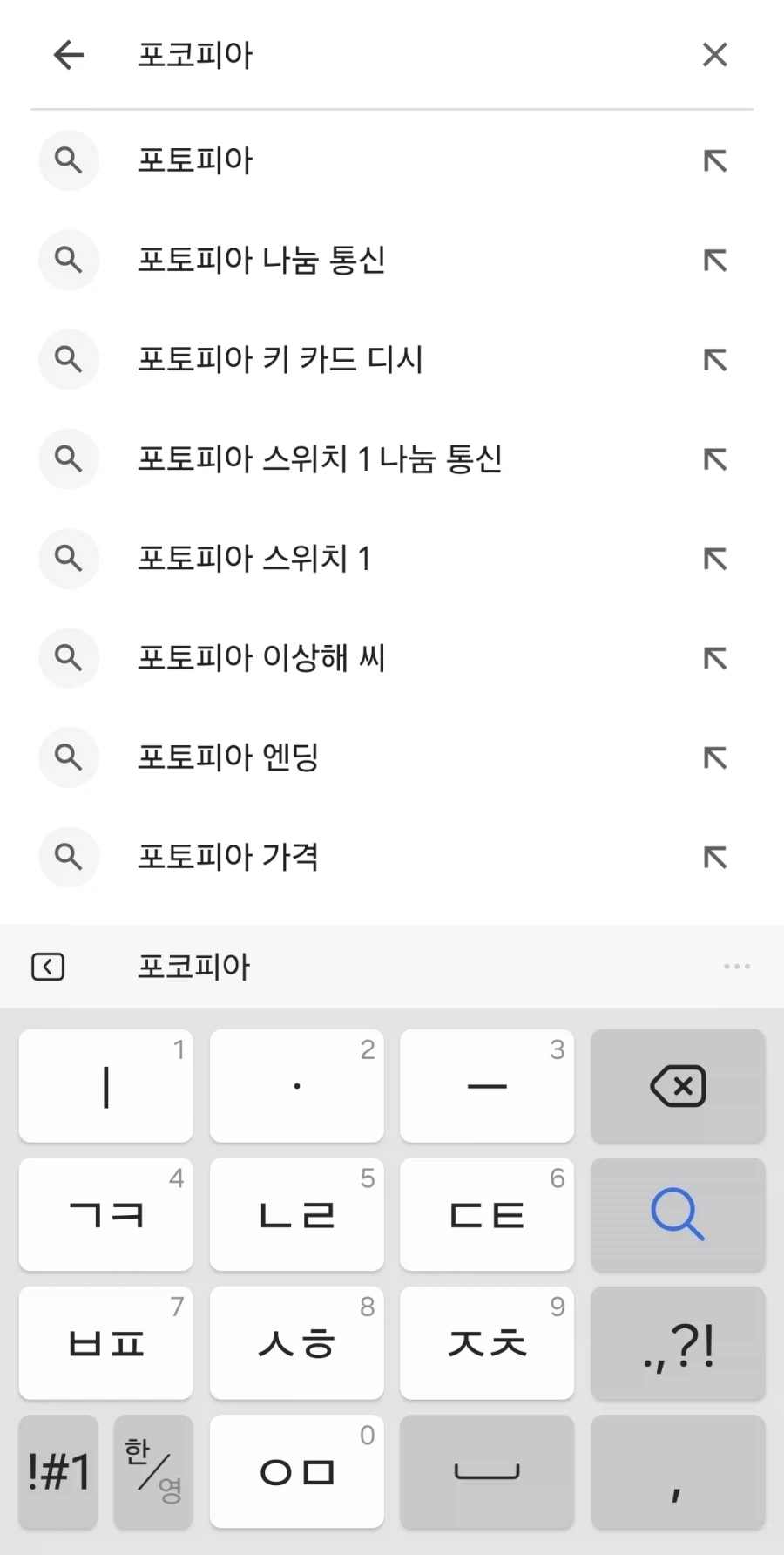Tap the blue search key on the keyboard
The image size is (784, 1555).
(678, 1215)
